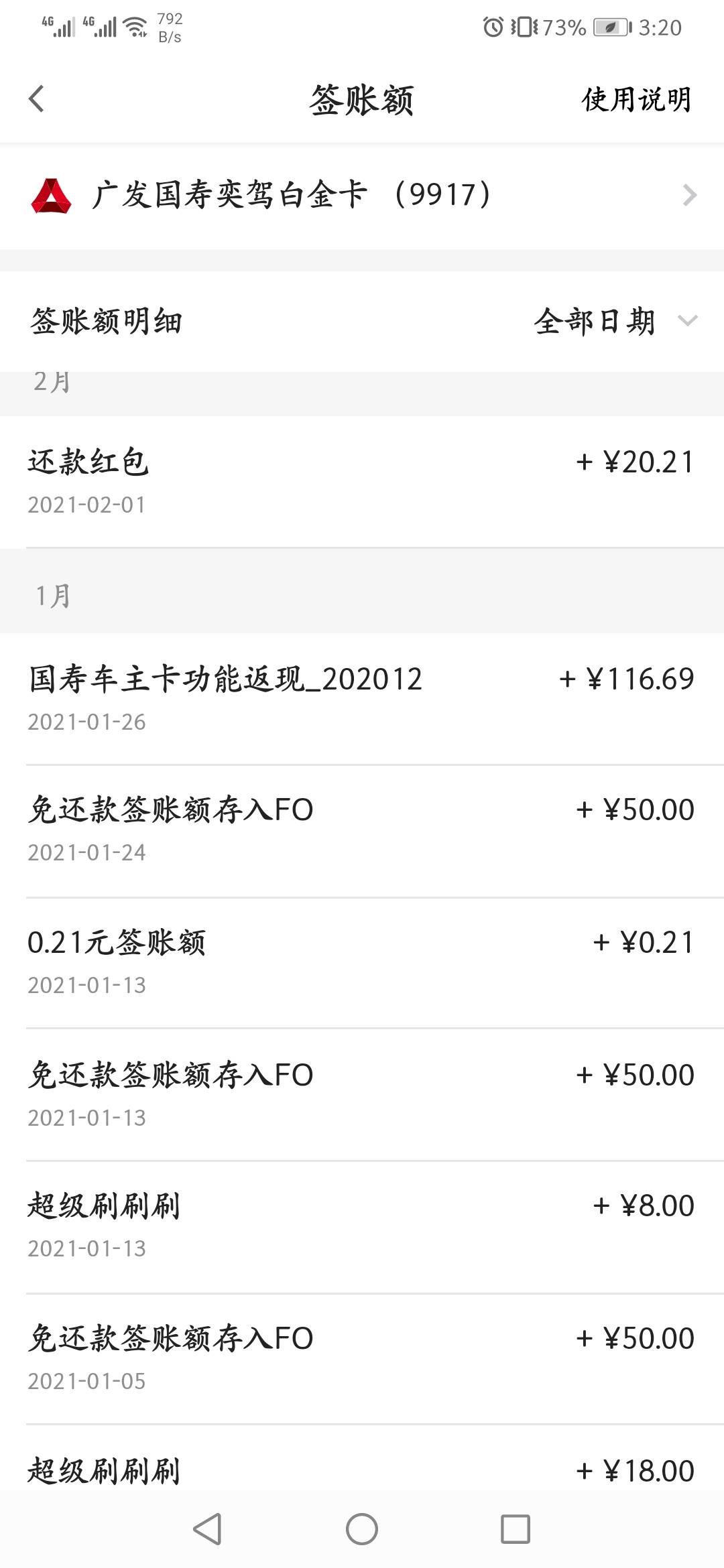
Task: Open recent apps from navigation bar
Action: [516, 1529]
